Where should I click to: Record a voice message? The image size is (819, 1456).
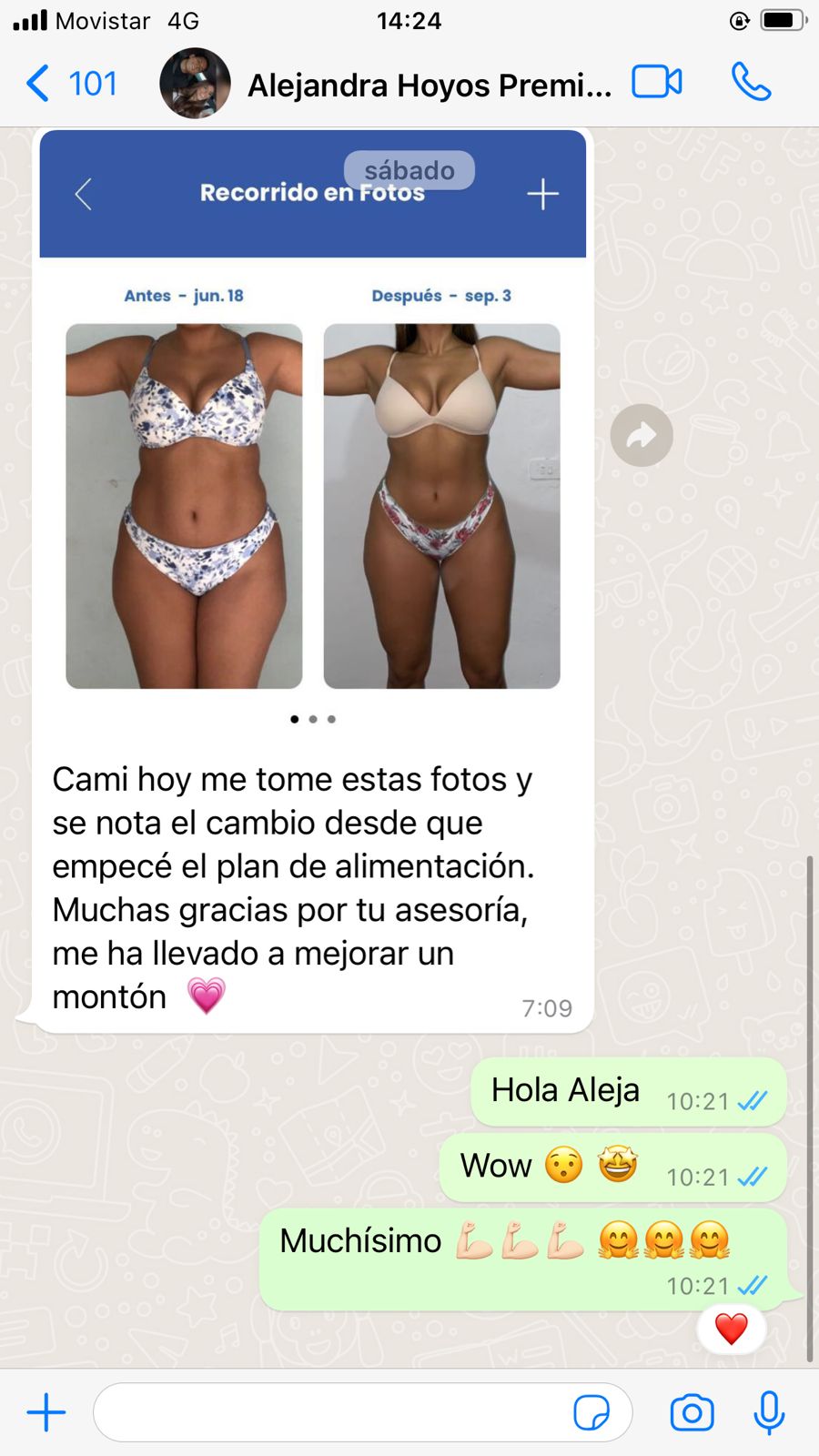click(x=769, y=1412)
